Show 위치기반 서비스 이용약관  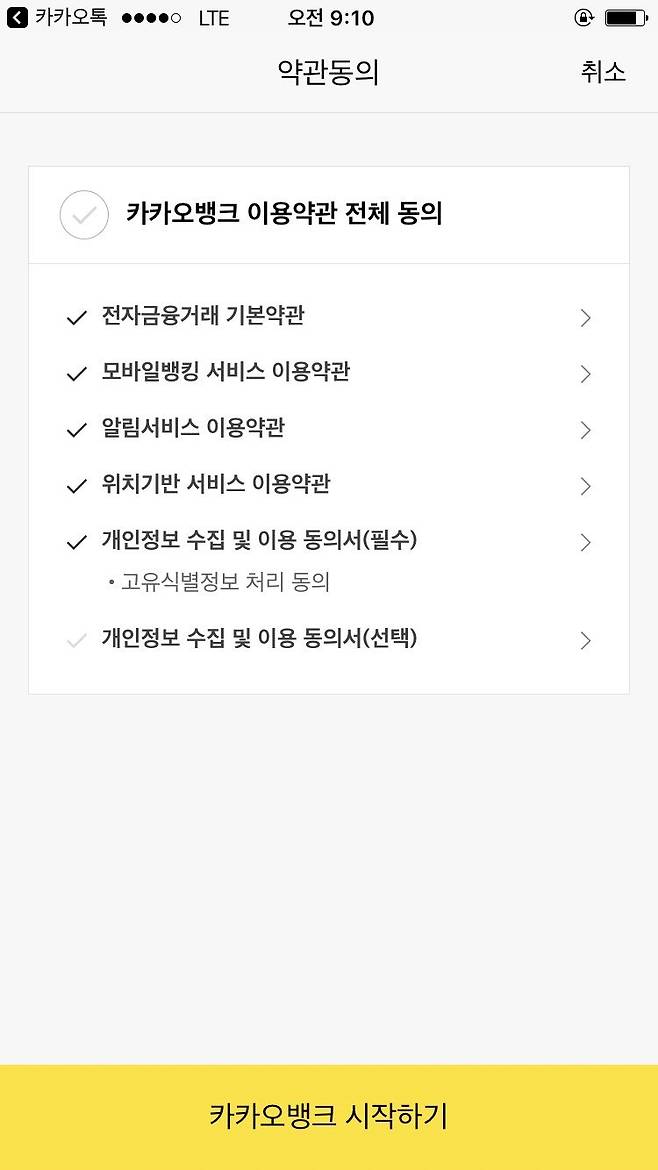point(585,486)
